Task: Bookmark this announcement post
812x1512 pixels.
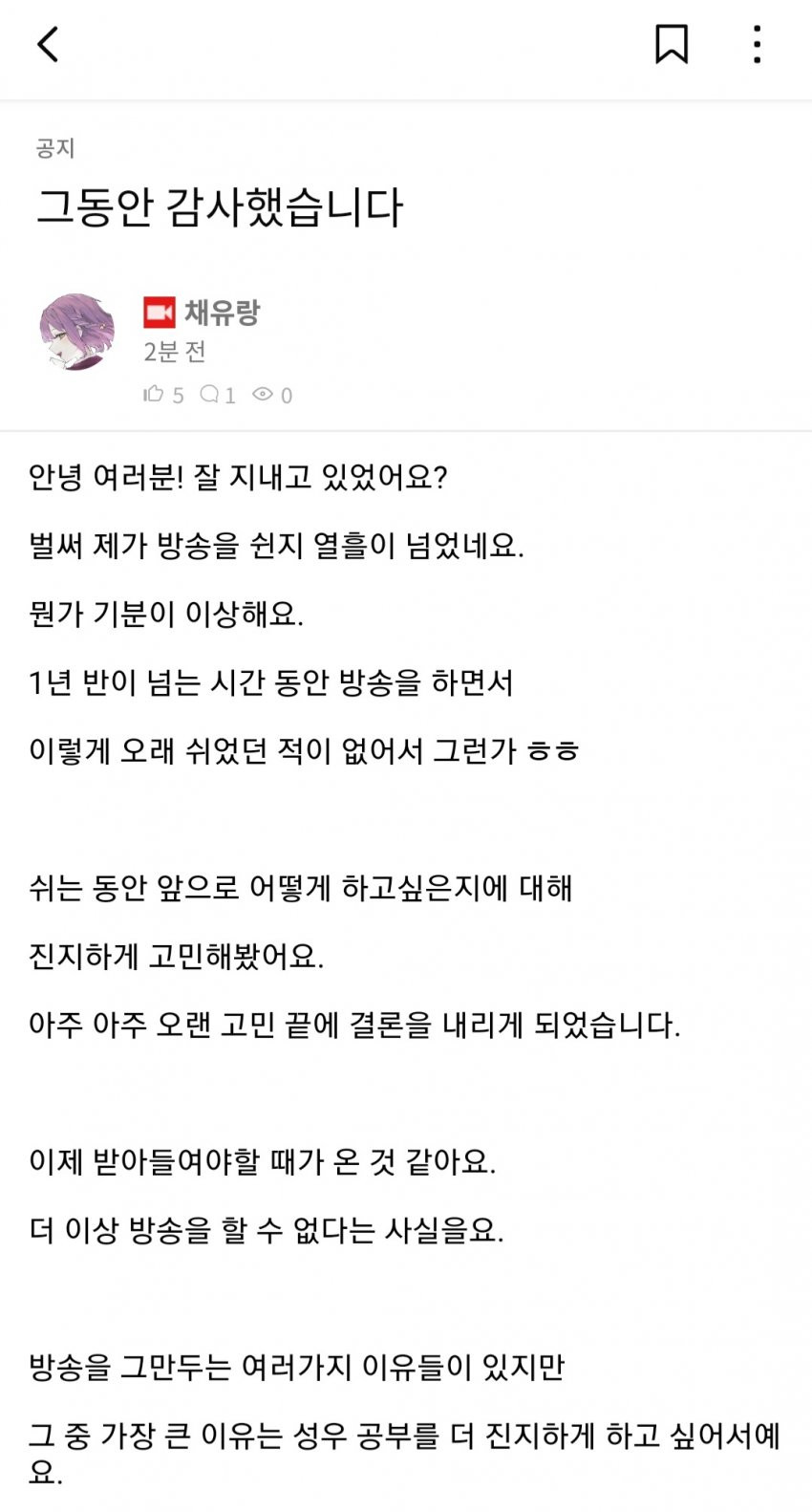Action: click(x=671, y=44)
